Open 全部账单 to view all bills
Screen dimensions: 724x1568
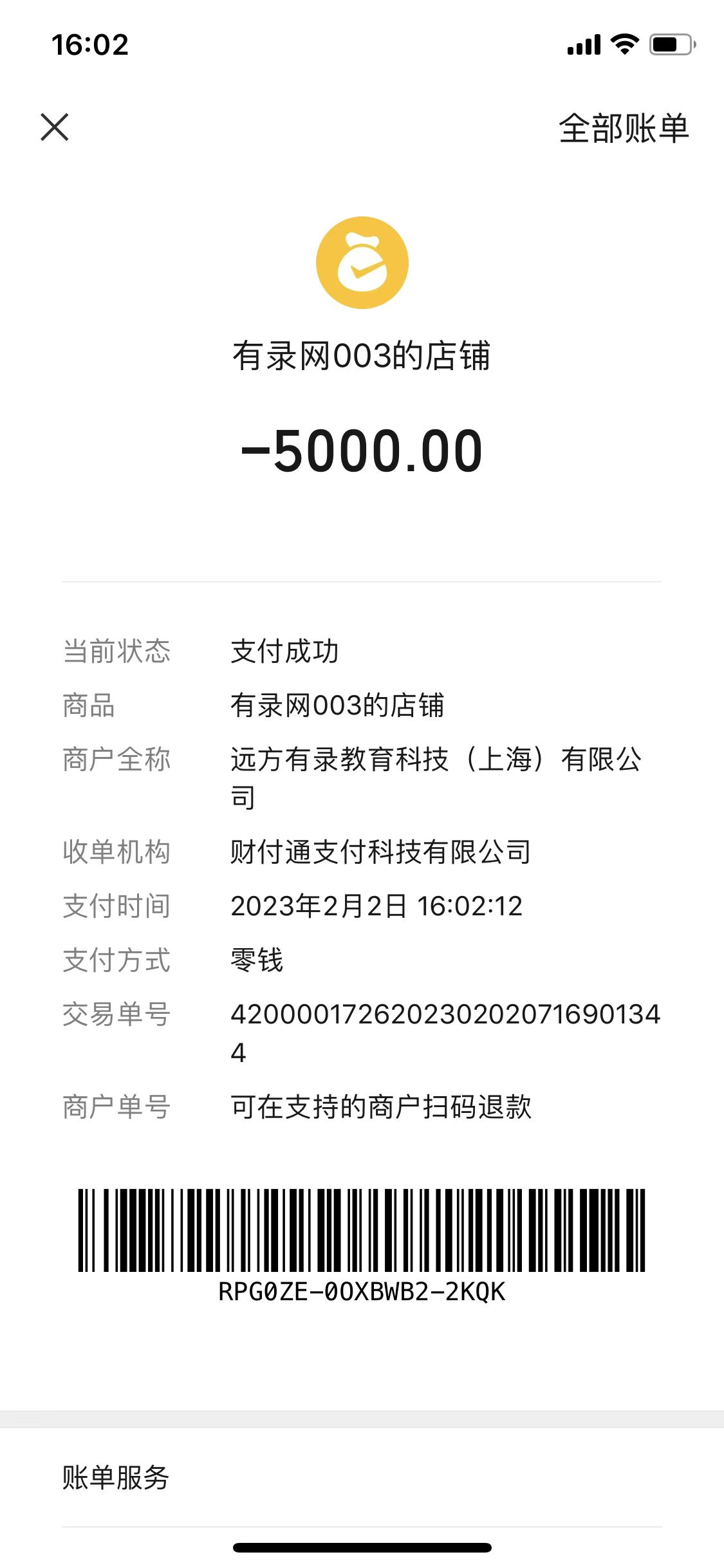tap(623, 128)
